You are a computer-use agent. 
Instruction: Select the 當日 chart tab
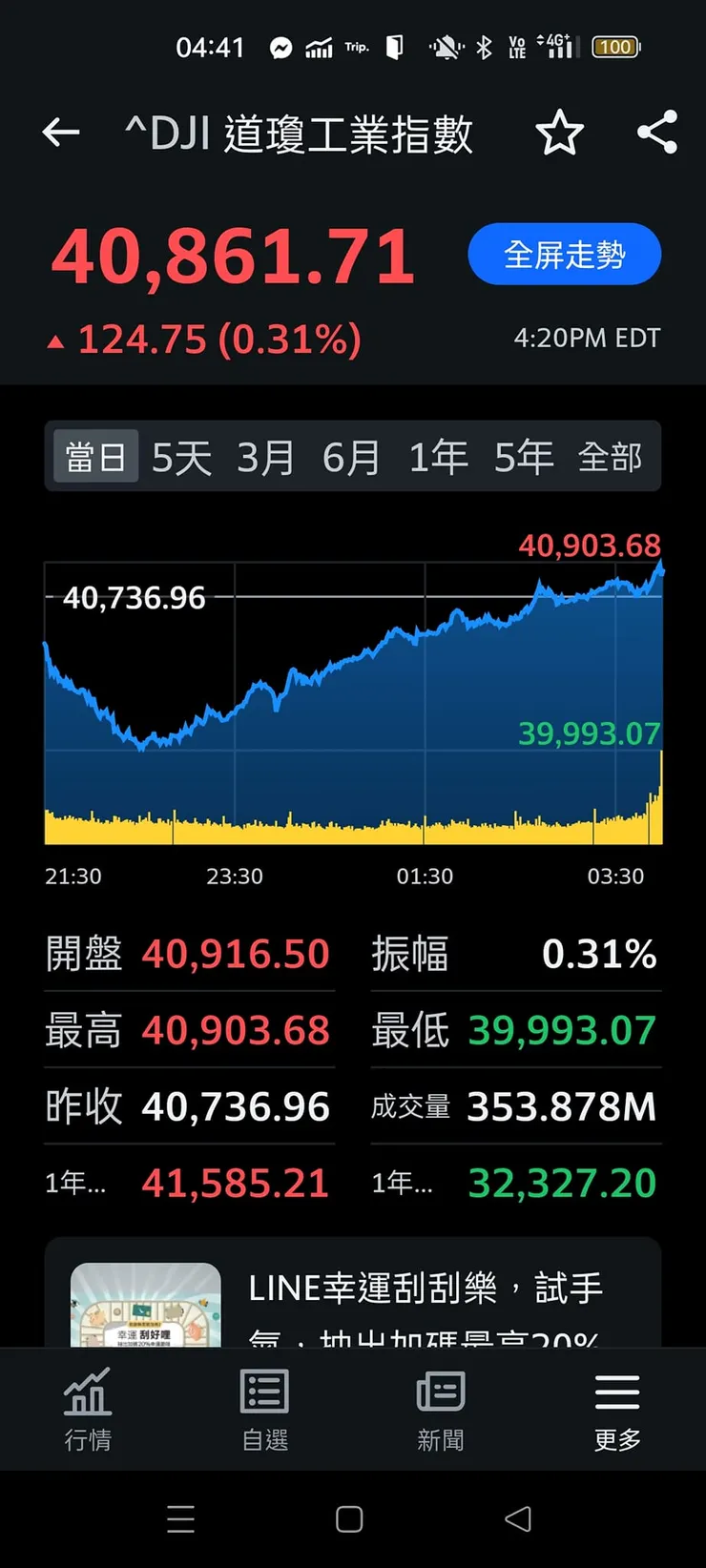pyautogui.click(x=95, y=456)
